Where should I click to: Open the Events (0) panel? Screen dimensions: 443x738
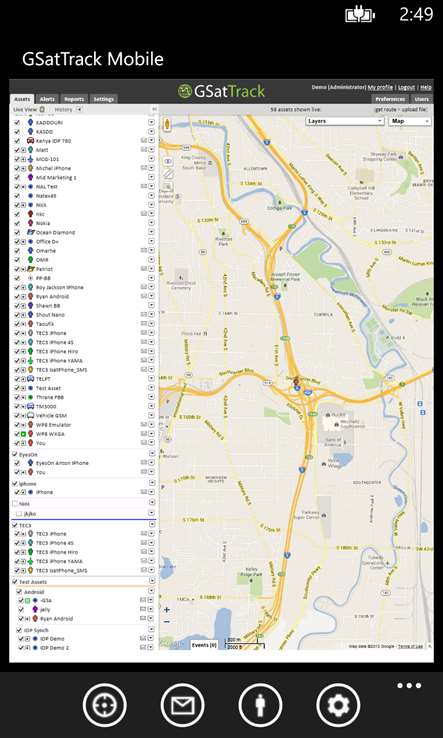coord(204,645)
